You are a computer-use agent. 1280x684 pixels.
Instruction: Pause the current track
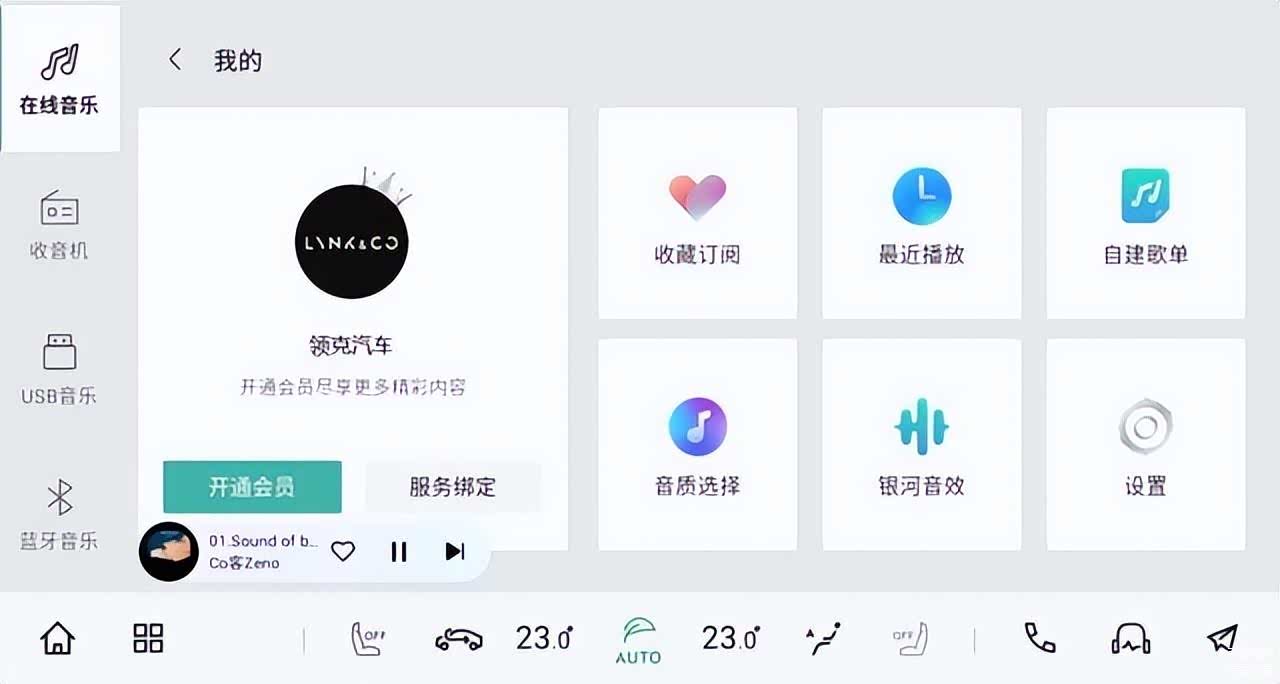(399, 551)
